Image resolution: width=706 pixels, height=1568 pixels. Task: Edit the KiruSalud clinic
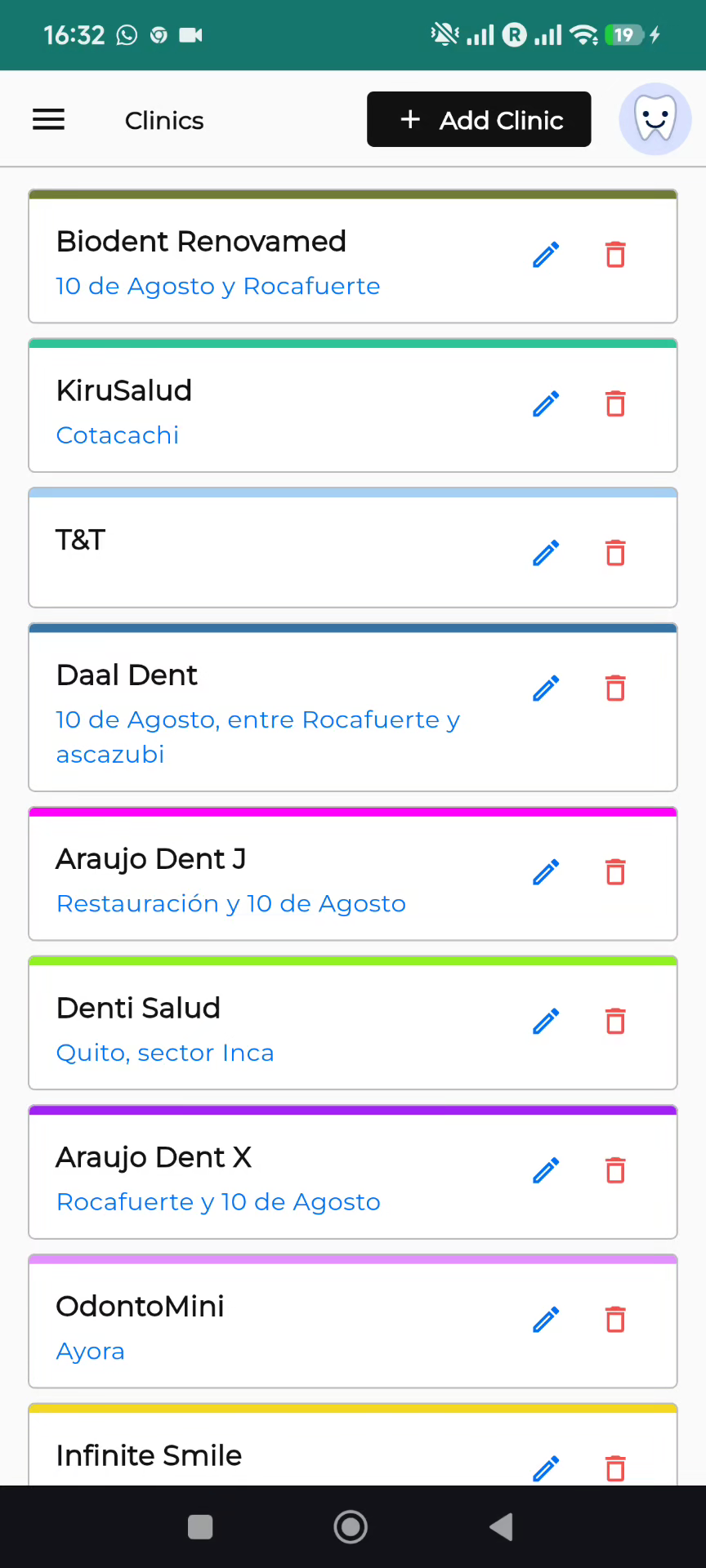546,403
